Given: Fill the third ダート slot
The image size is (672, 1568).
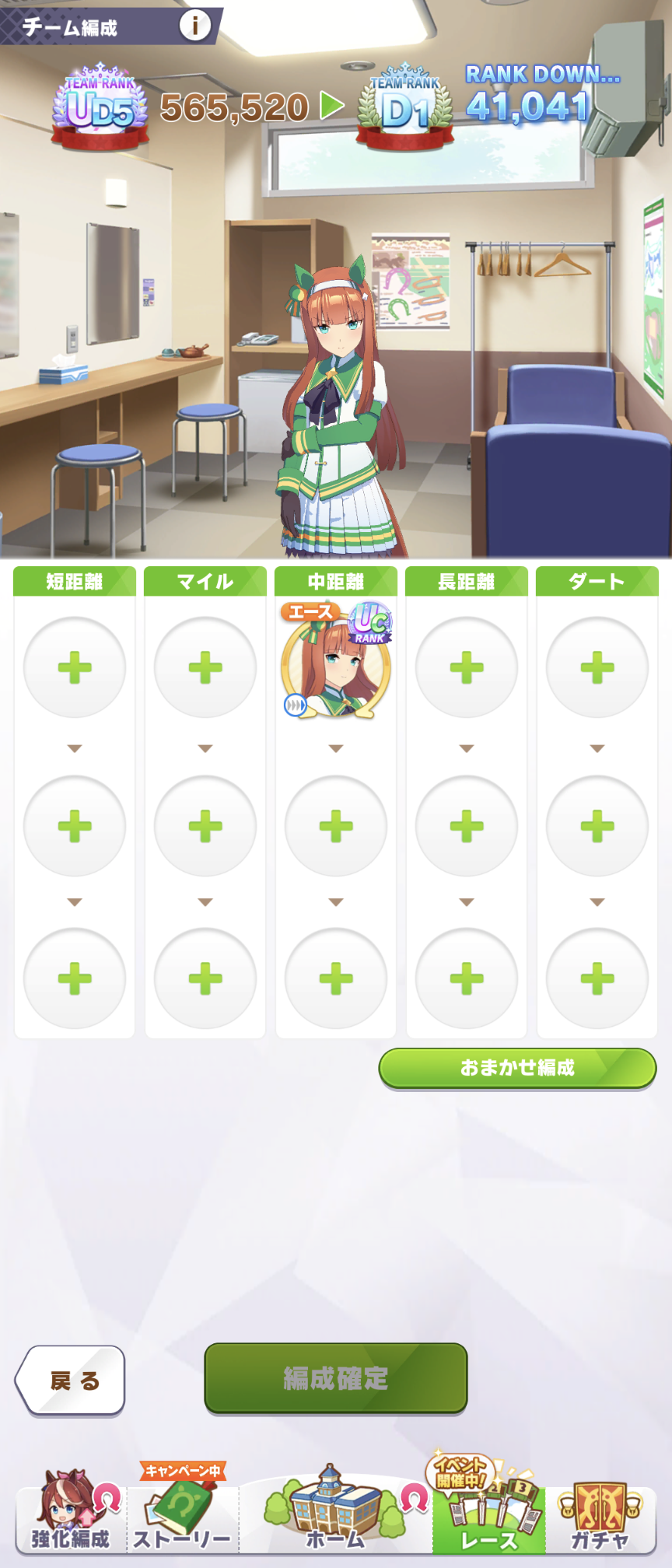Looking at the screenshot, I should click(597, 978).
